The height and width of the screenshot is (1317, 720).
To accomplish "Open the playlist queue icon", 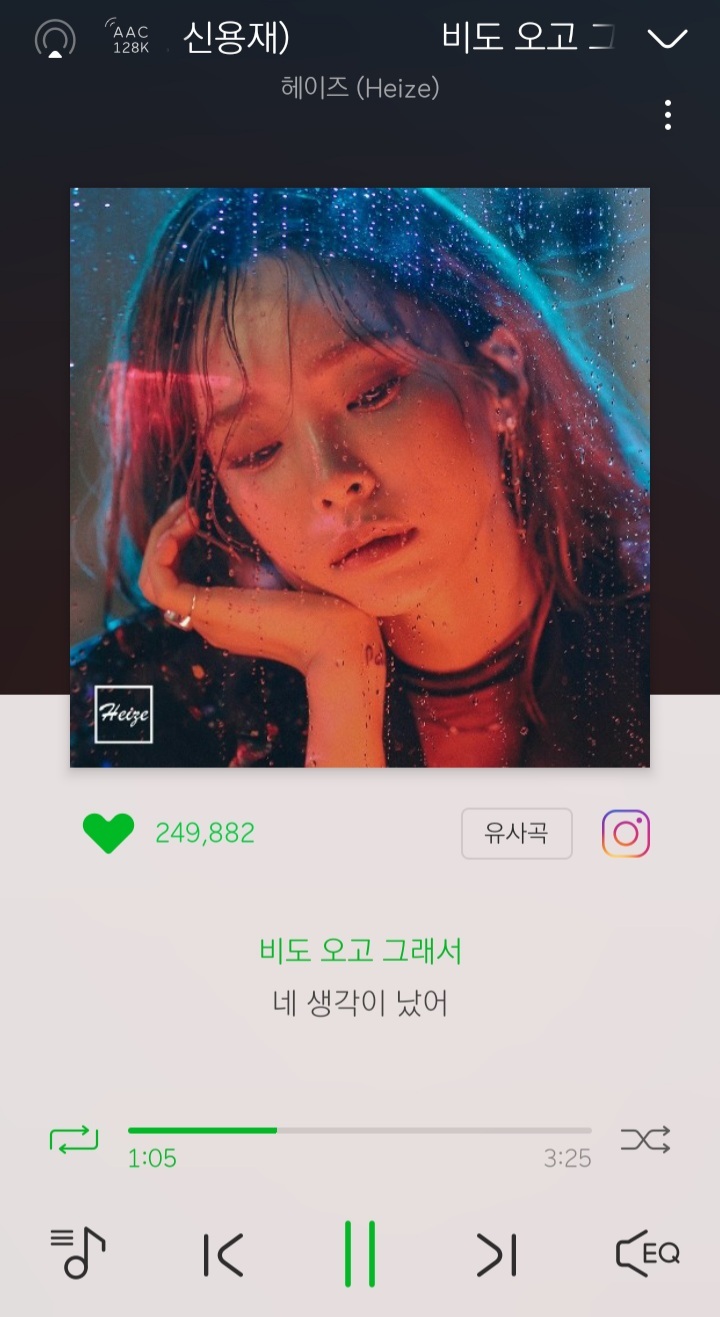I will (x=78, y=1253).
